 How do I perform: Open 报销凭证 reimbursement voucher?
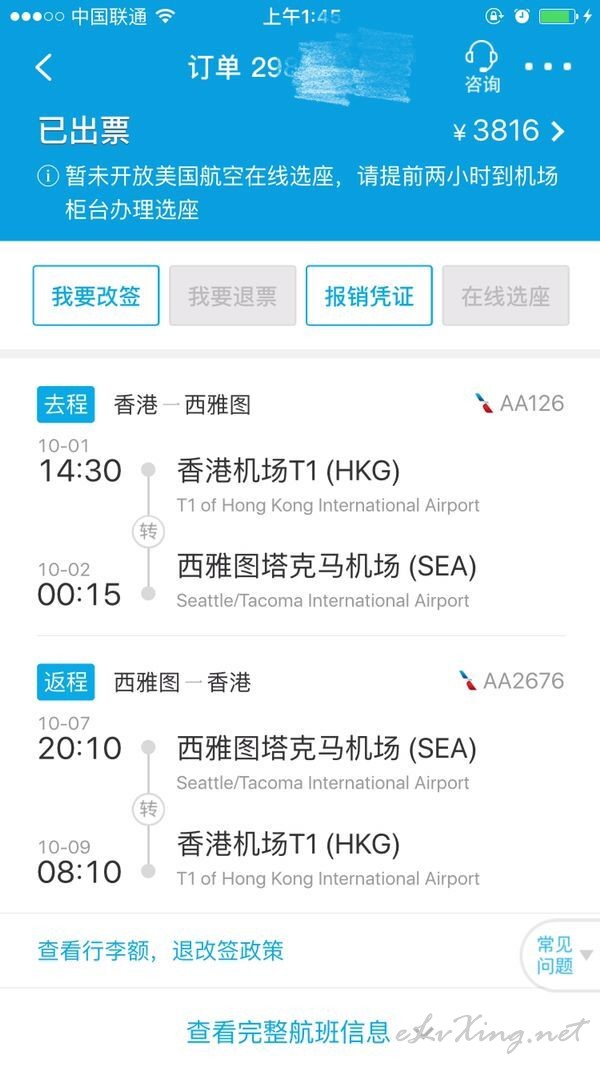369,296
